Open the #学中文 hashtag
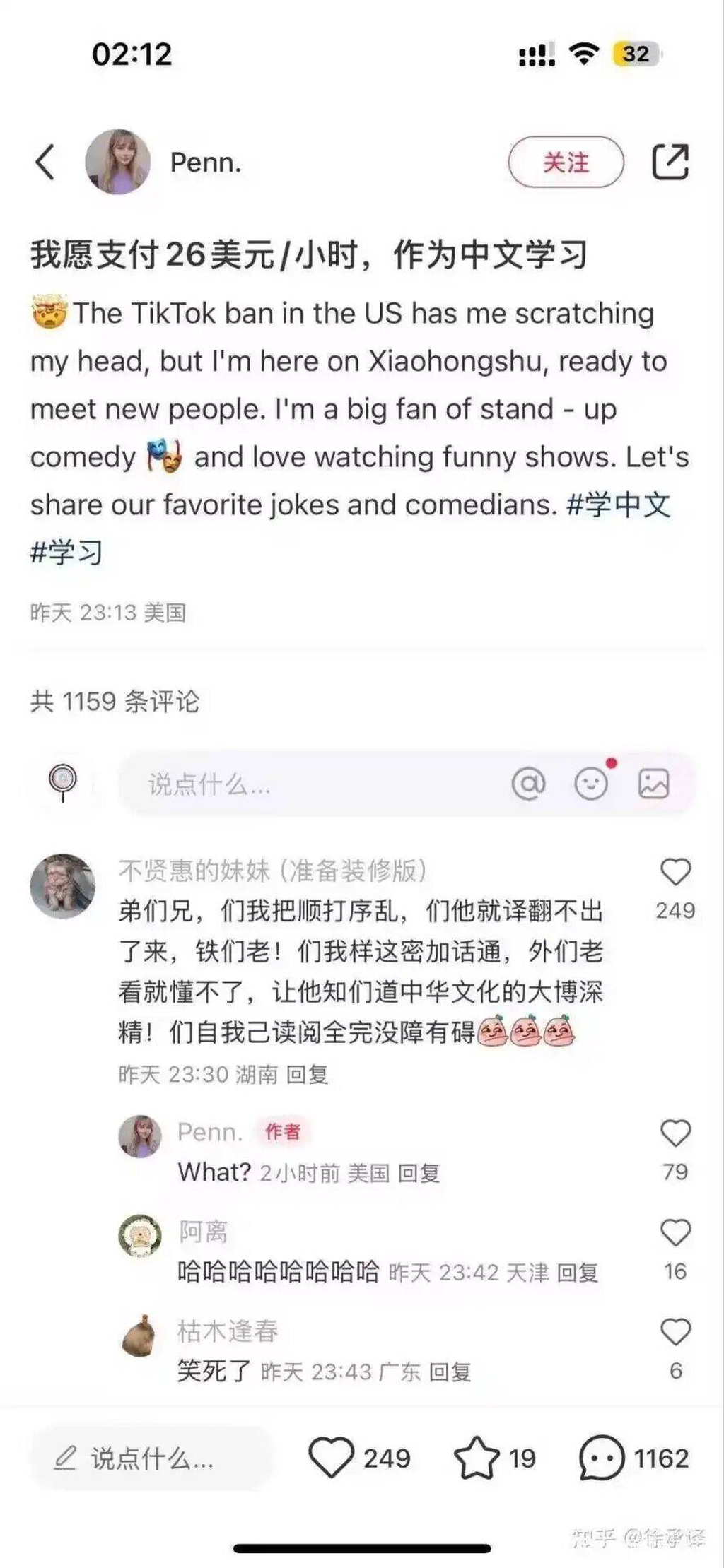This screenshot has height=1568, width=724. (618, 505)
